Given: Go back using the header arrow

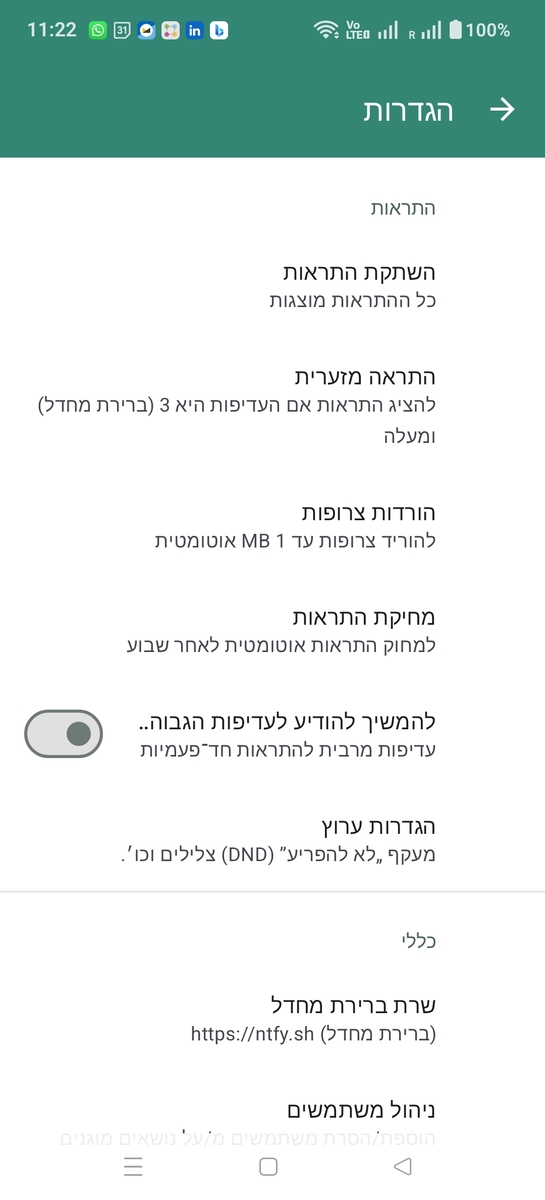Looking at the screenshot, I should 503,111.
